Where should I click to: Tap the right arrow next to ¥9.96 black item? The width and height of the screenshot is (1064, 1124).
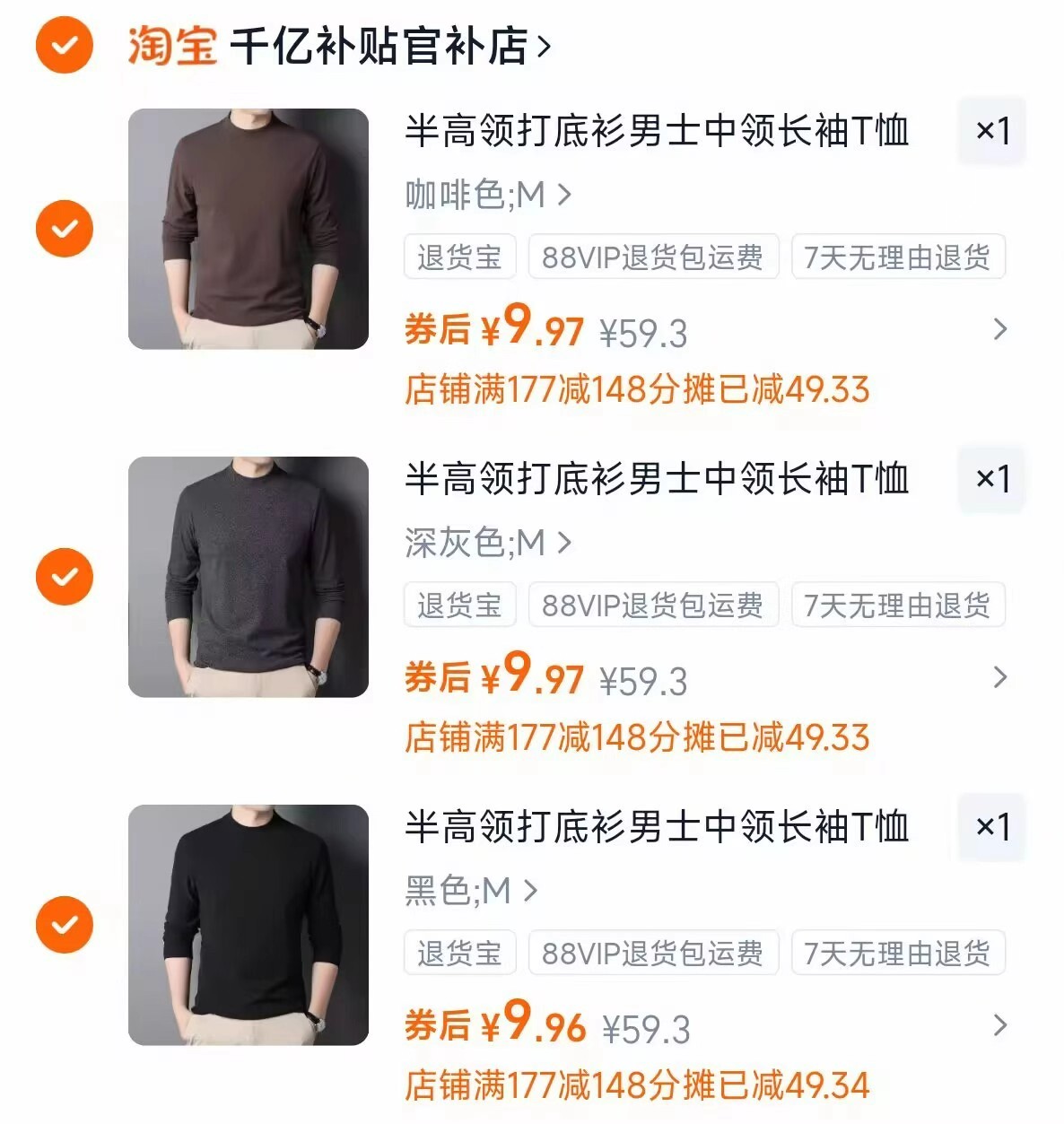pos(1002,1025)
